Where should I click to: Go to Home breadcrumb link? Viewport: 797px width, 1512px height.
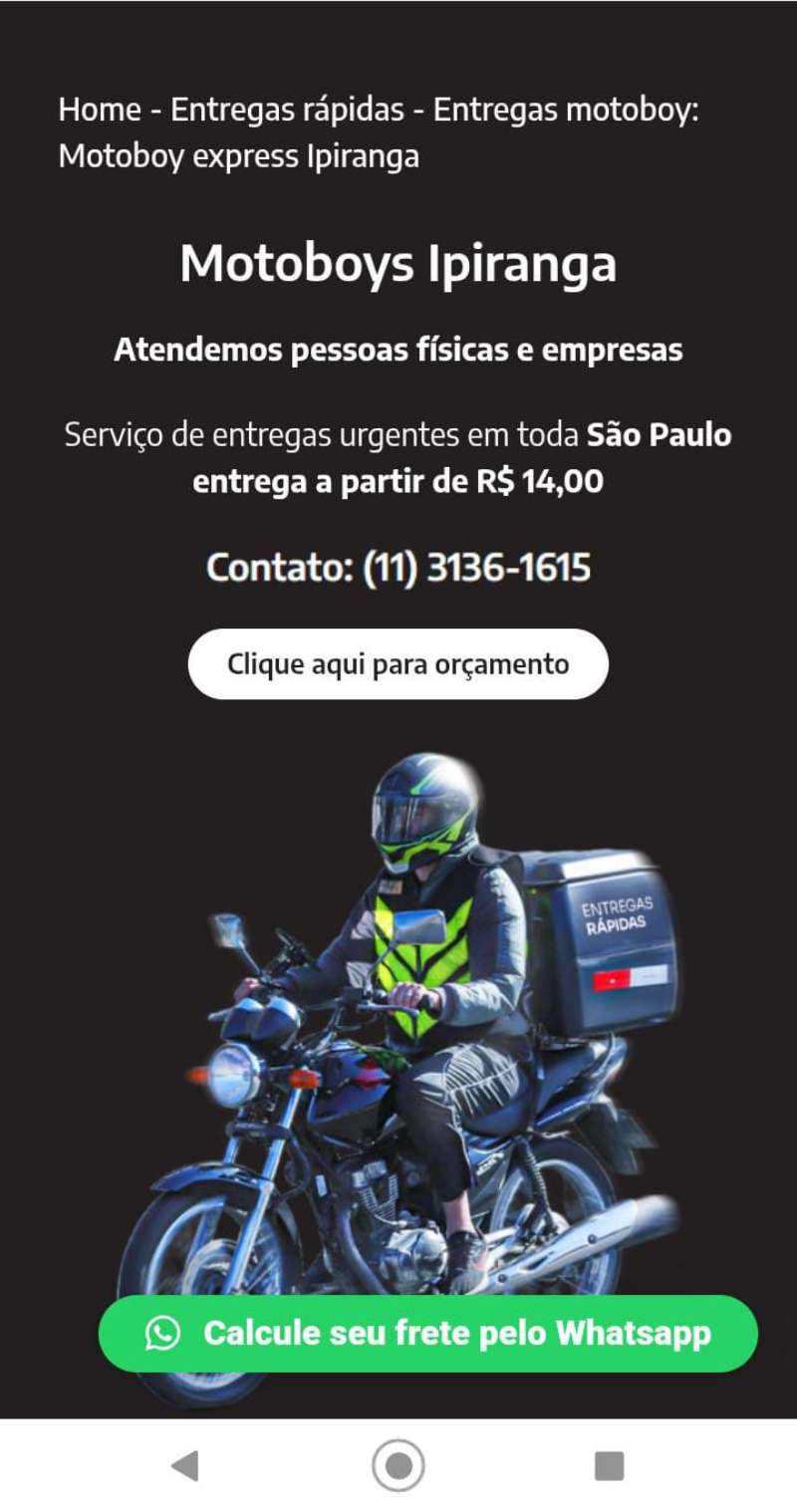point(100,110)
